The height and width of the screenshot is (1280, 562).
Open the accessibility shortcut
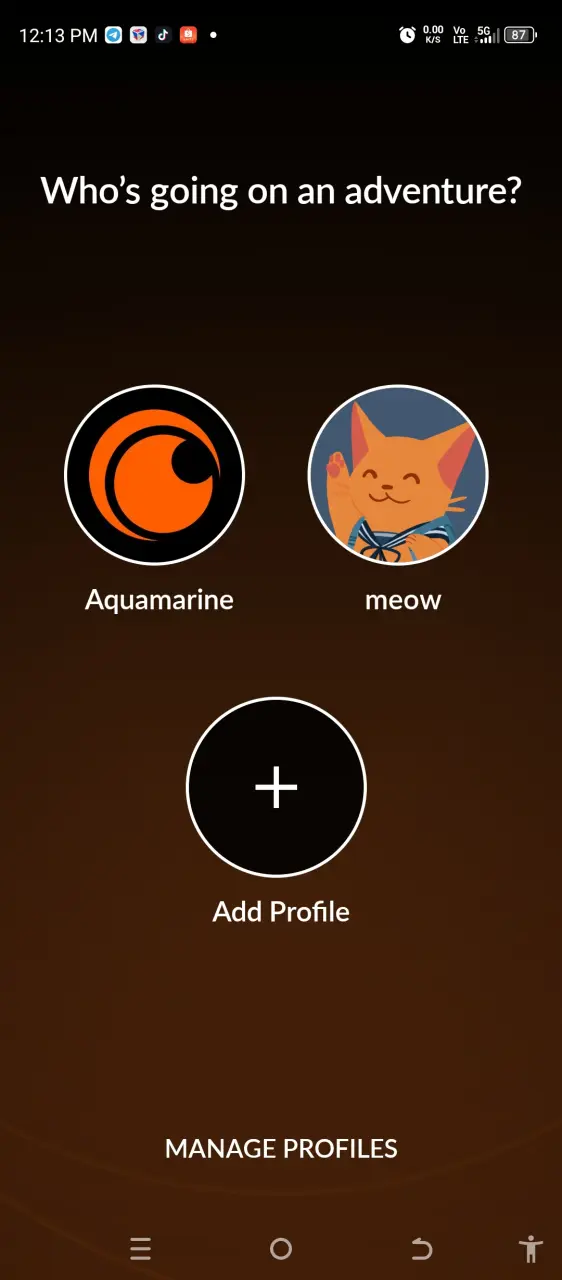(531, 1248)
